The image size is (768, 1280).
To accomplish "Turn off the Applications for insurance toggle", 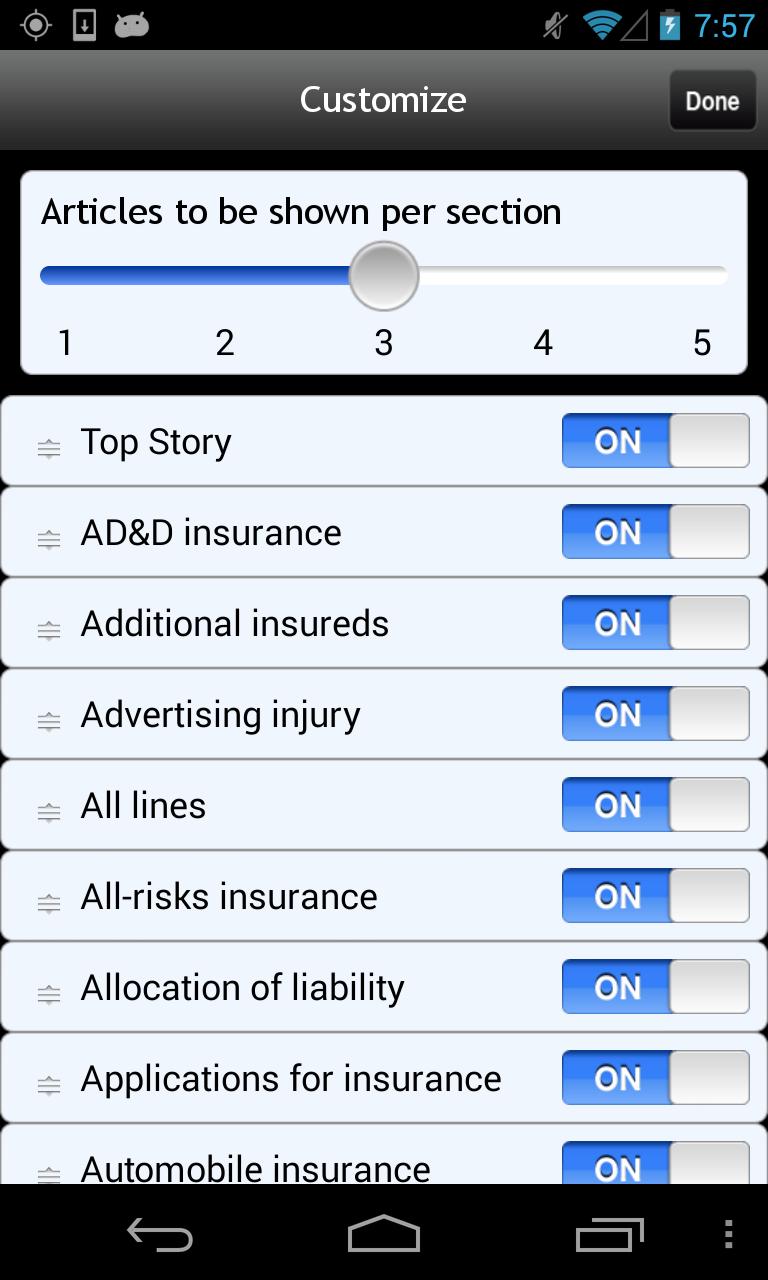I will [654, 1078].
